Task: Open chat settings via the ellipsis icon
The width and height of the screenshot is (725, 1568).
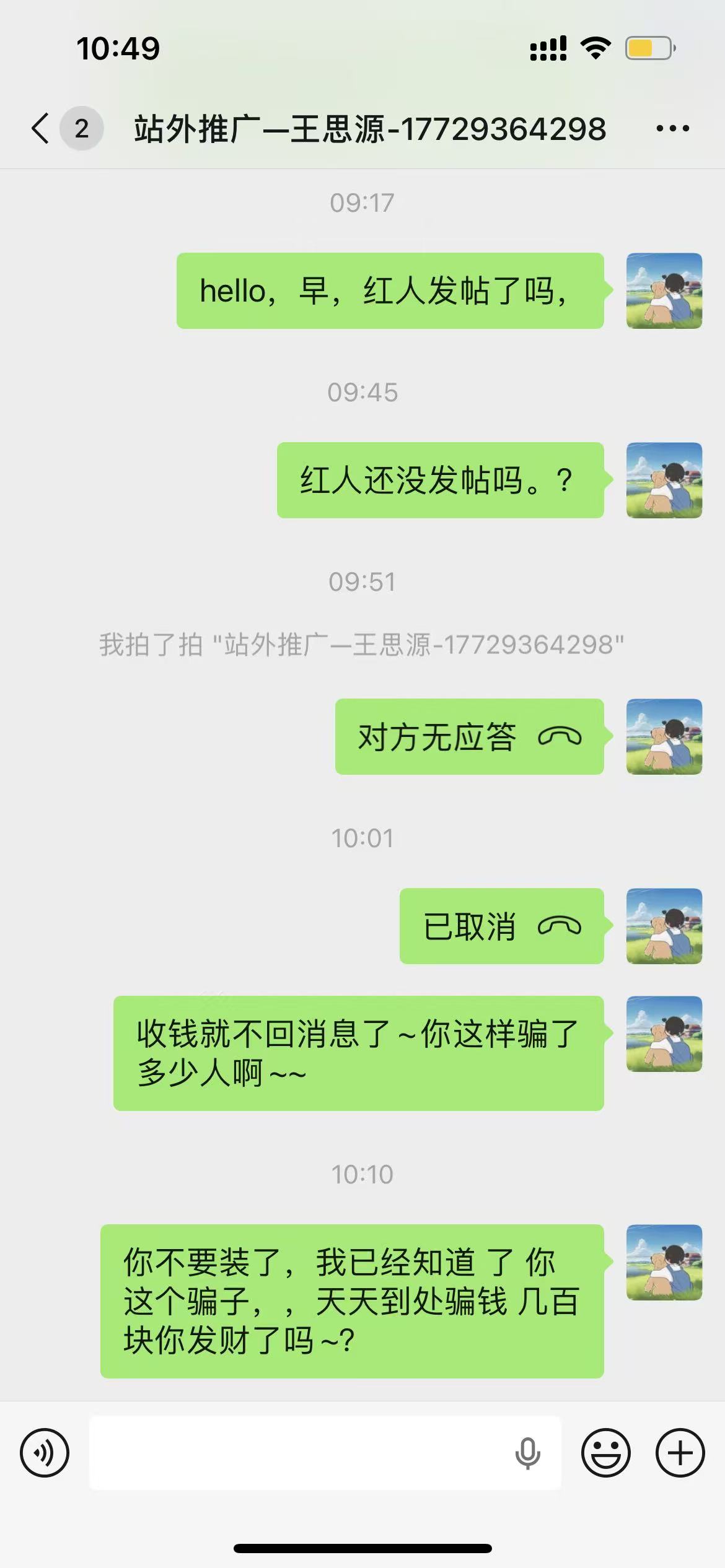Action: tap(672, 127)
